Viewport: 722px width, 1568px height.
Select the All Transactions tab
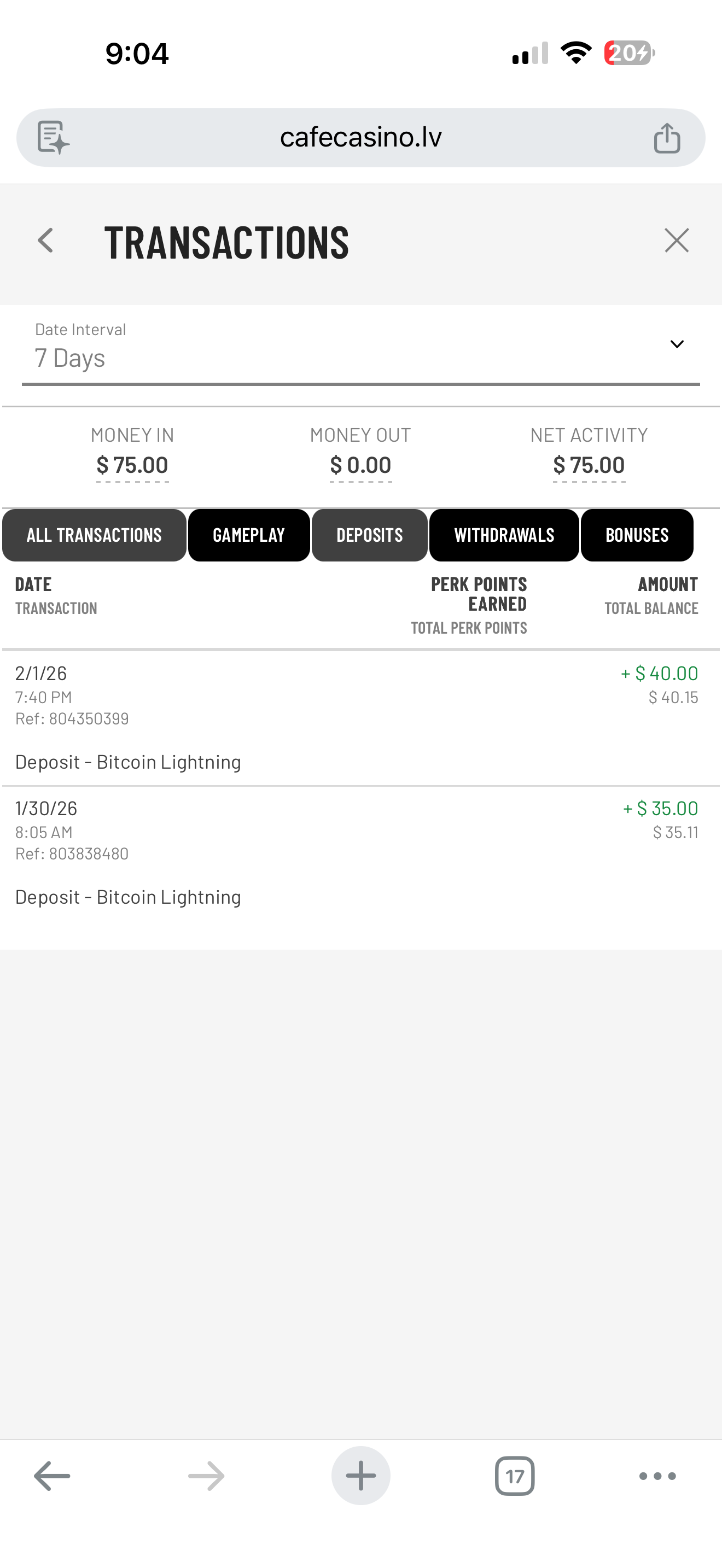click(95, 535)
